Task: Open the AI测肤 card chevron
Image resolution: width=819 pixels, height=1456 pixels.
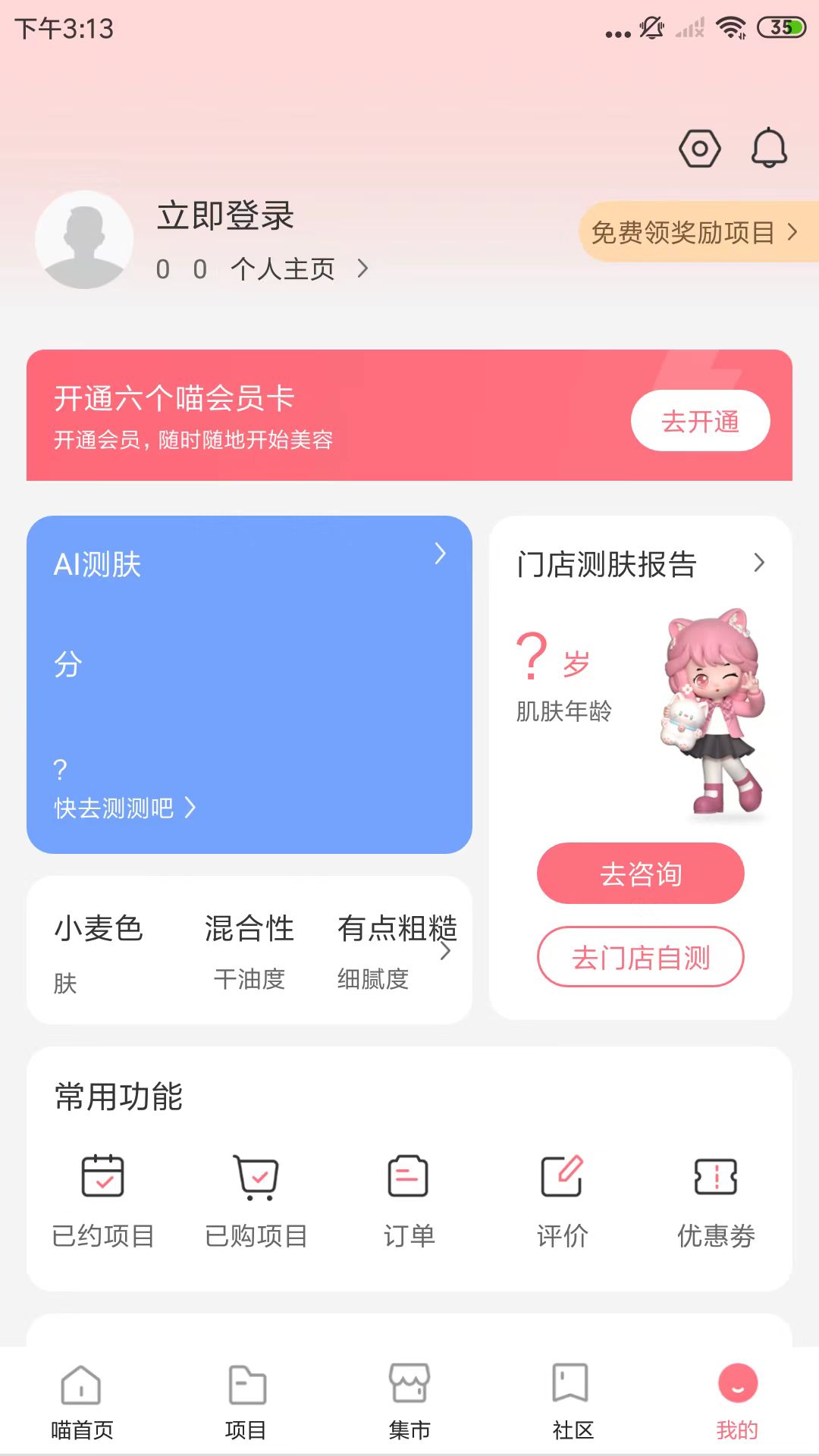Action: pos(441,555)
